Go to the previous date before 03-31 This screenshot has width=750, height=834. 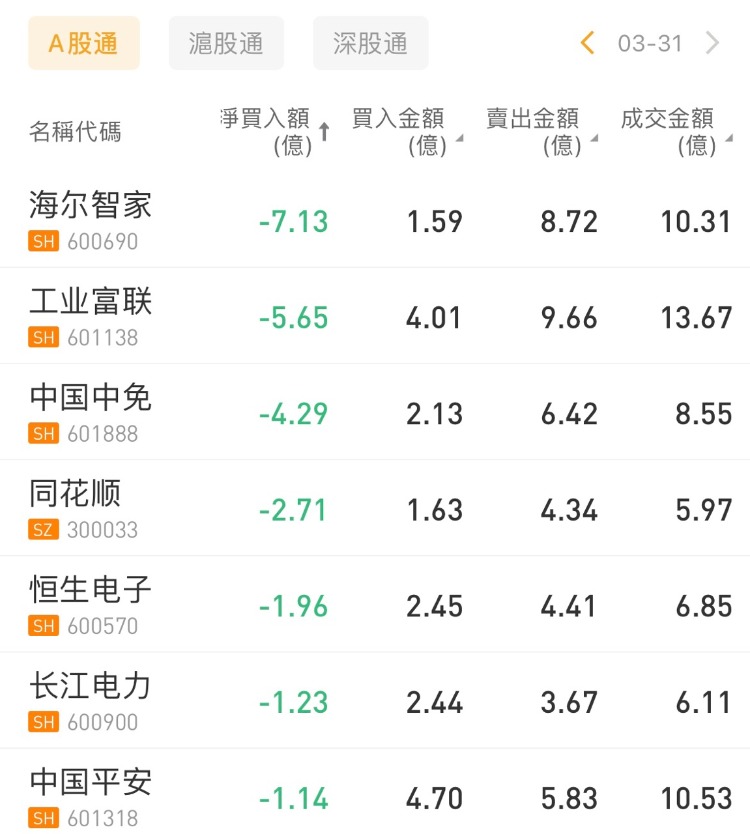[588, 43]
